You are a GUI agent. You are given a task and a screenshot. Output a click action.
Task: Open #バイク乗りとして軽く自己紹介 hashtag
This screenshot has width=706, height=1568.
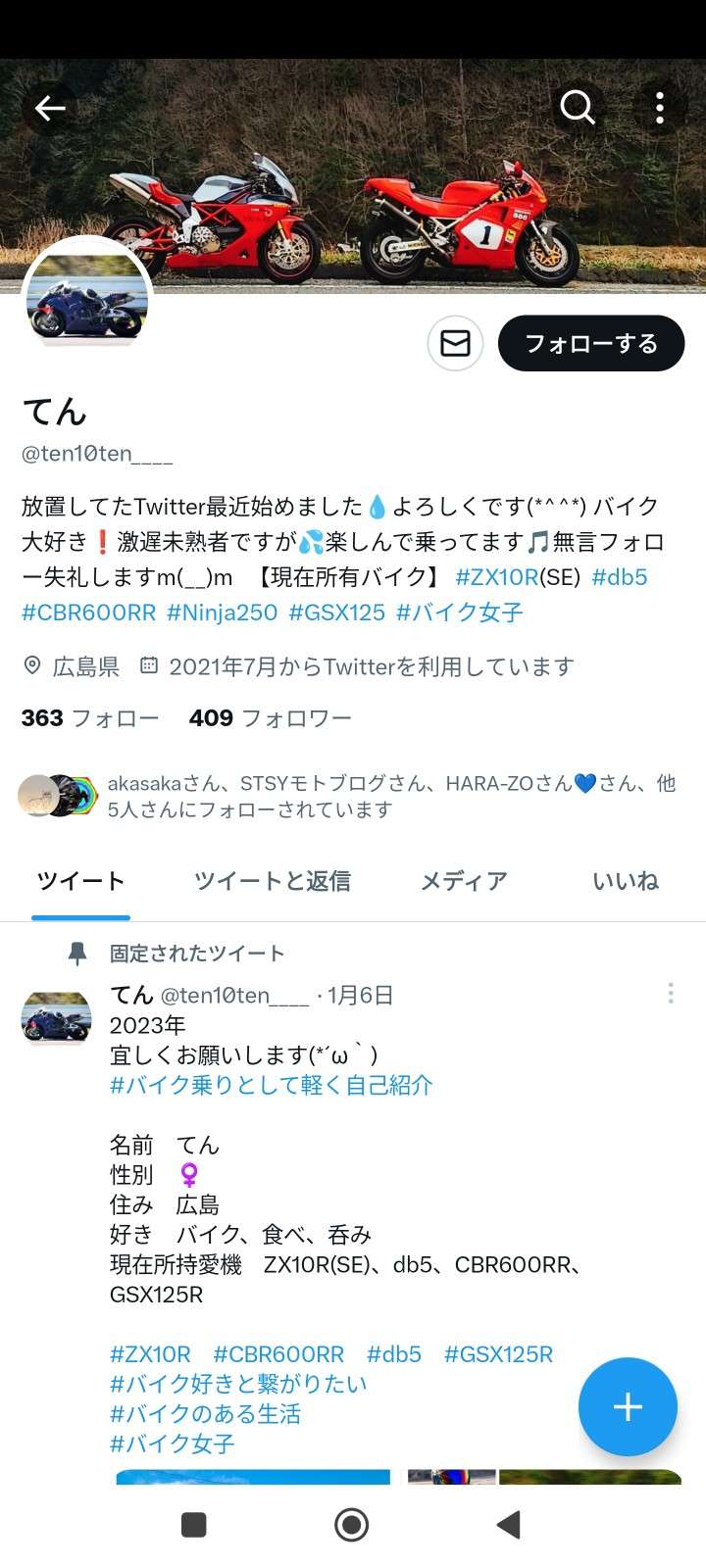pyautogui.click(x=272, y=1085)
